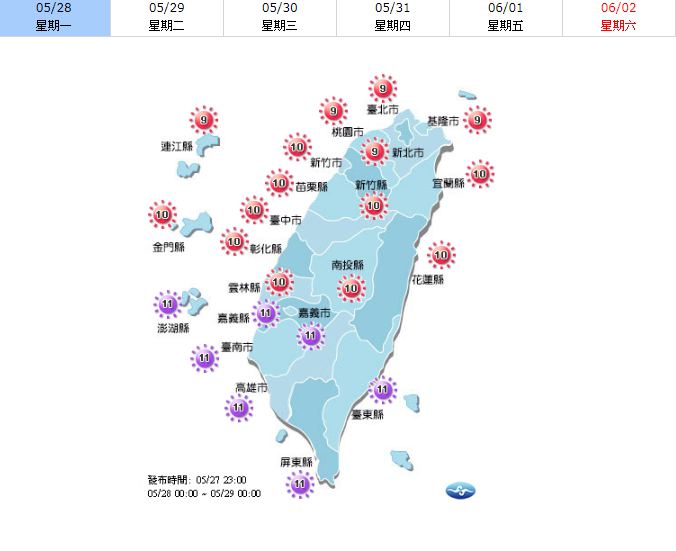View the 05/31 Thursday tab

(x=393, y=17)
